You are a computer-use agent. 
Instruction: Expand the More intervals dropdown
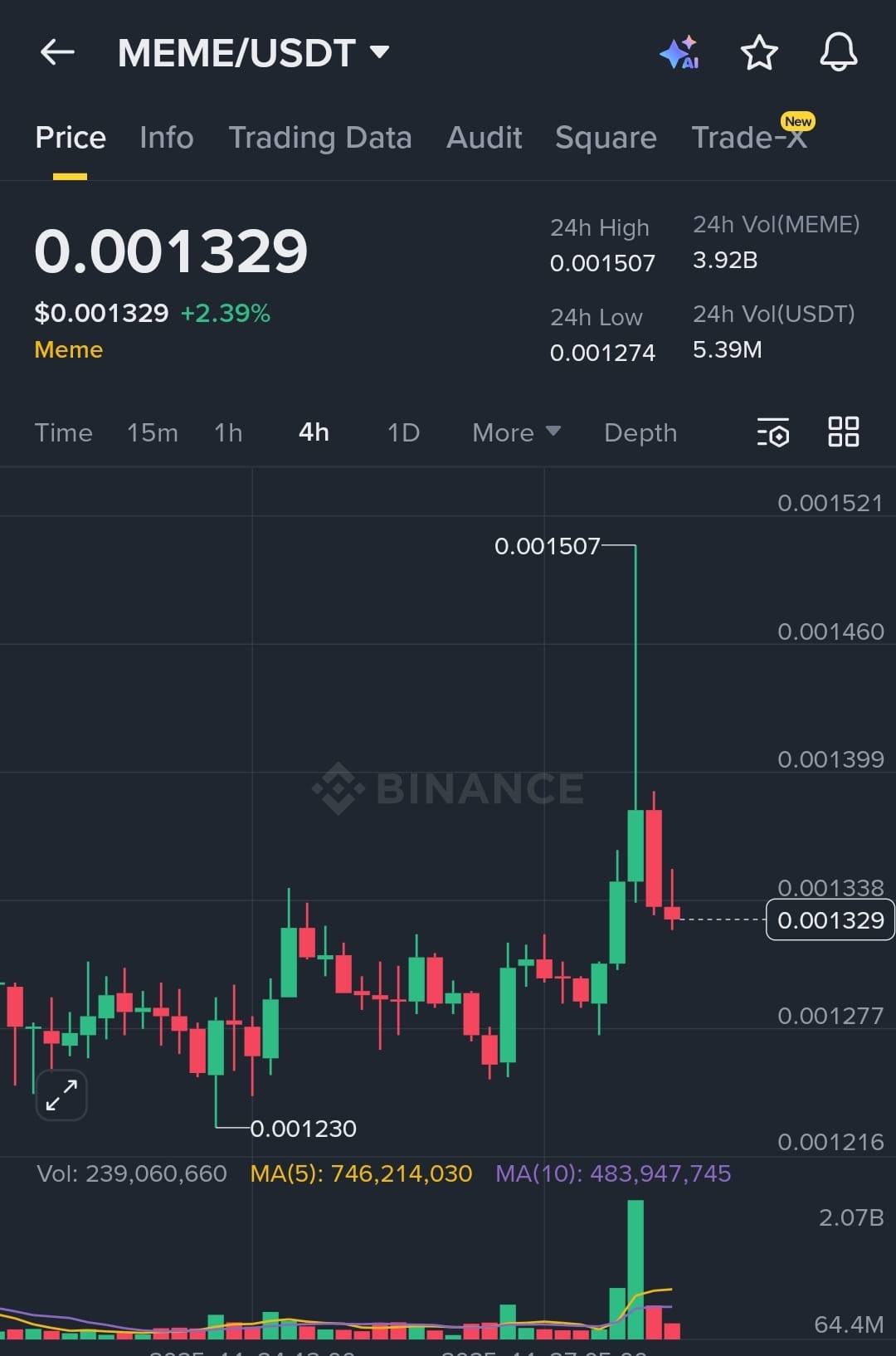pos(515,432)
